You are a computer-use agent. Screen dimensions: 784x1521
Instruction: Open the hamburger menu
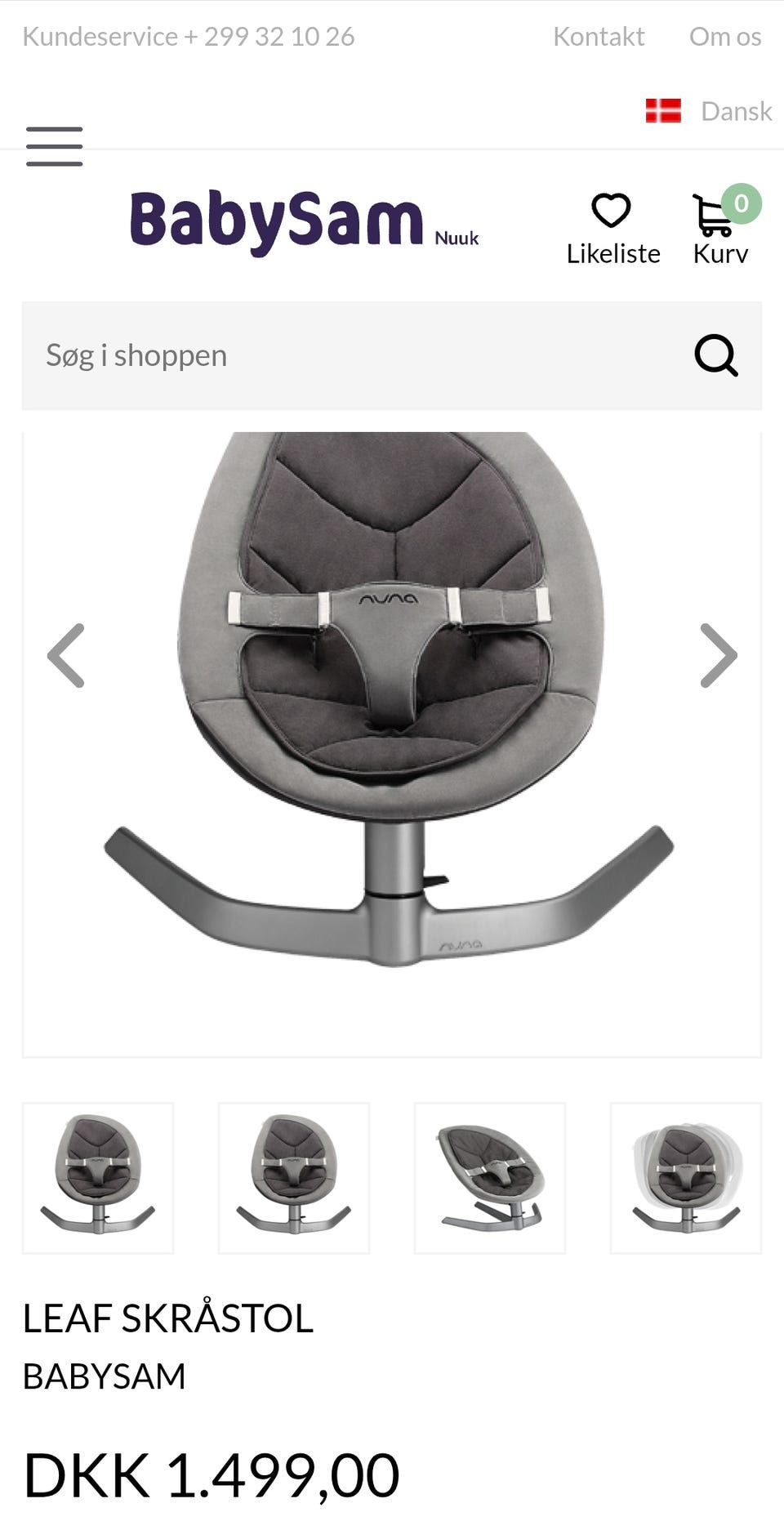click(x=54, y=147)
